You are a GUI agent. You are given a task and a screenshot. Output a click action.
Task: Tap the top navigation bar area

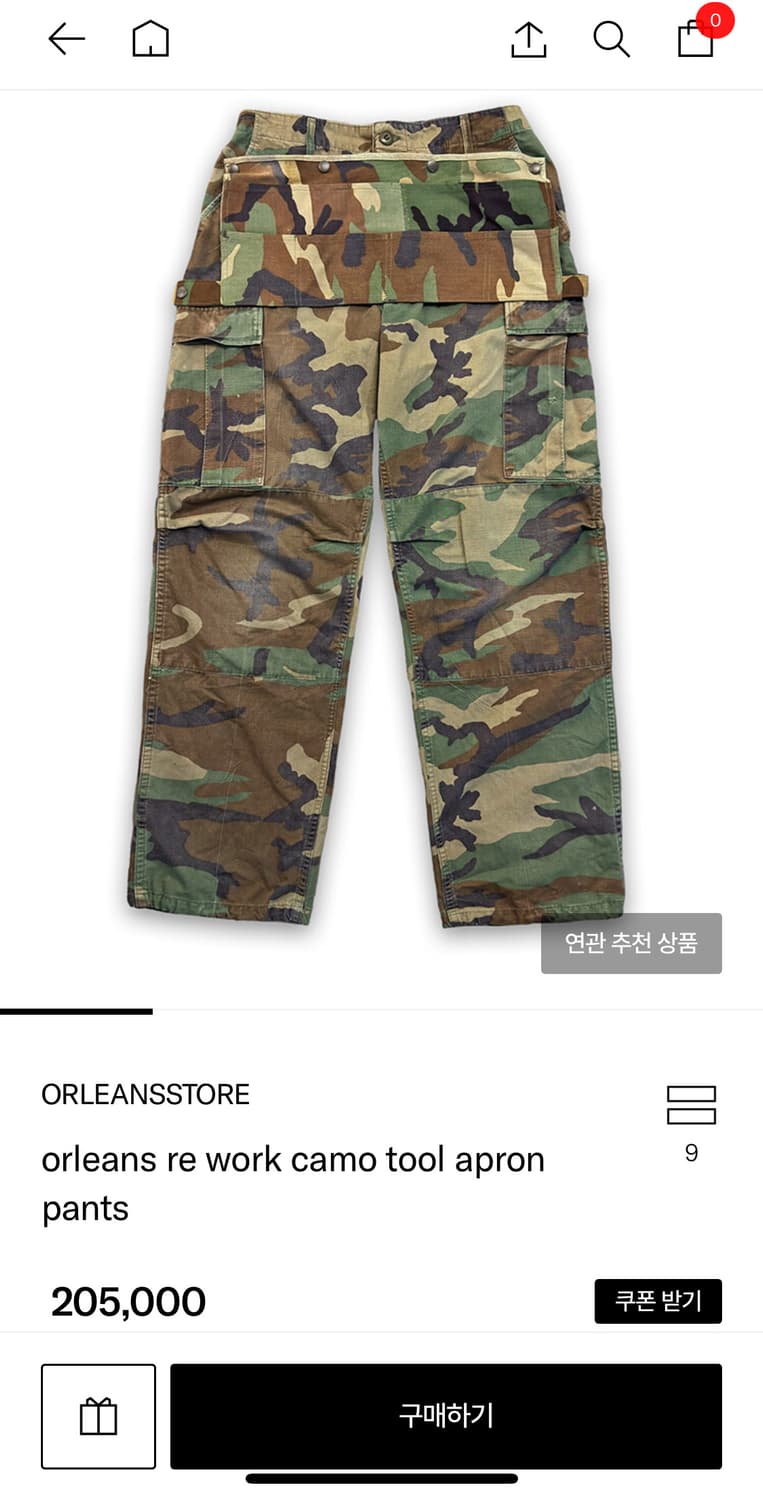coord(380,42)
